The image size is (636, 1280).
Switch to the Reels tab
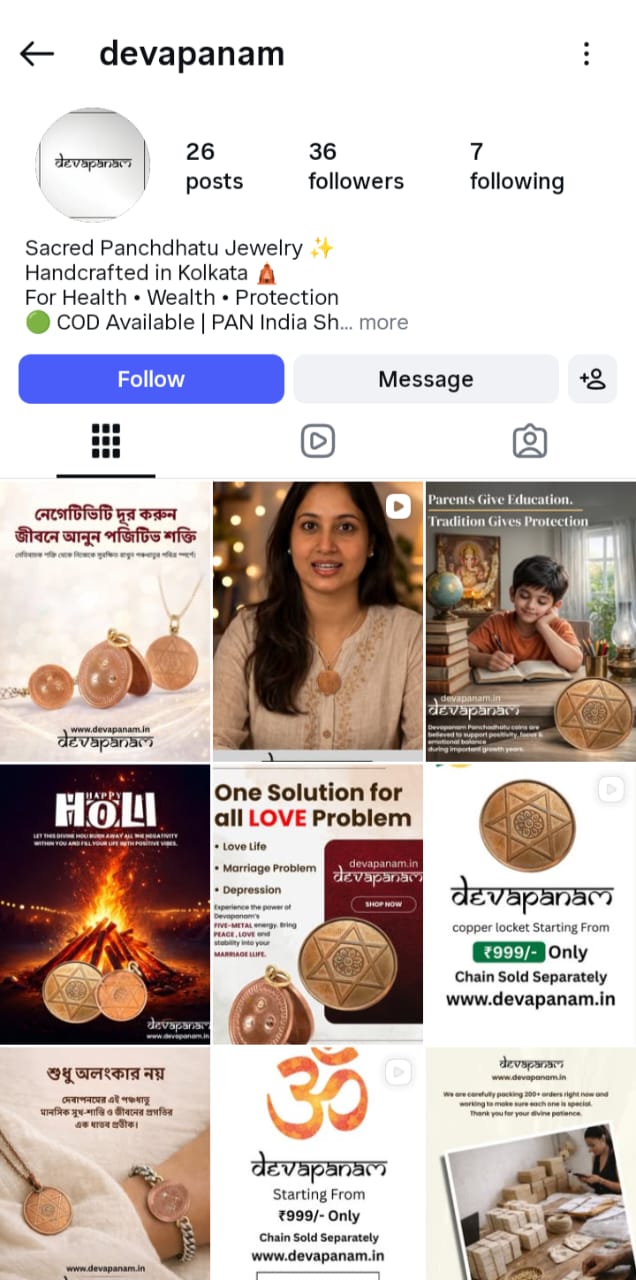click(x=318, y=441)
